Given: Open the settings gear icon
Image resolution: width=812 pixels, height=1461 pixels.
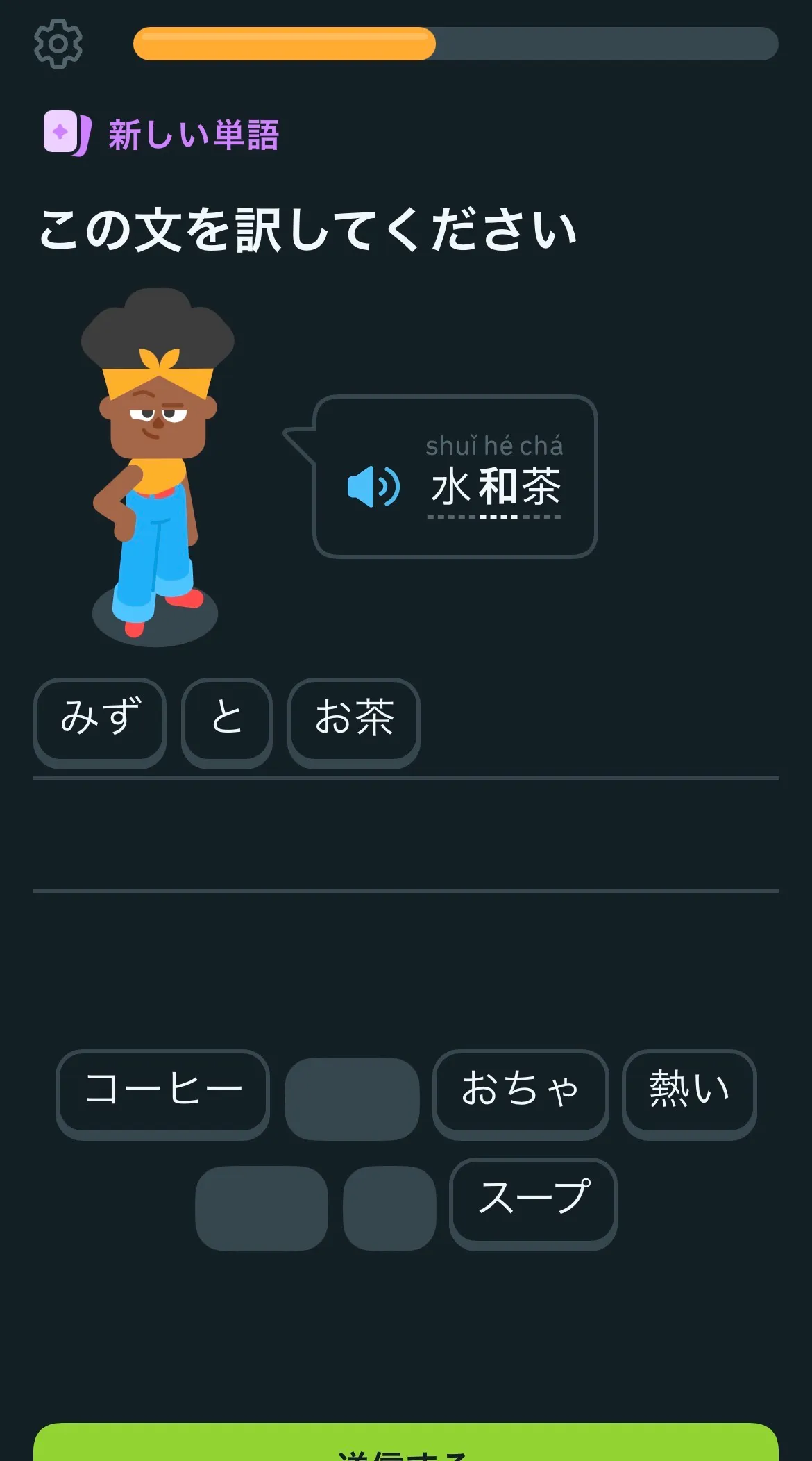Looking at the screenshot, I should pyautogui.click(x=58, y=44).
